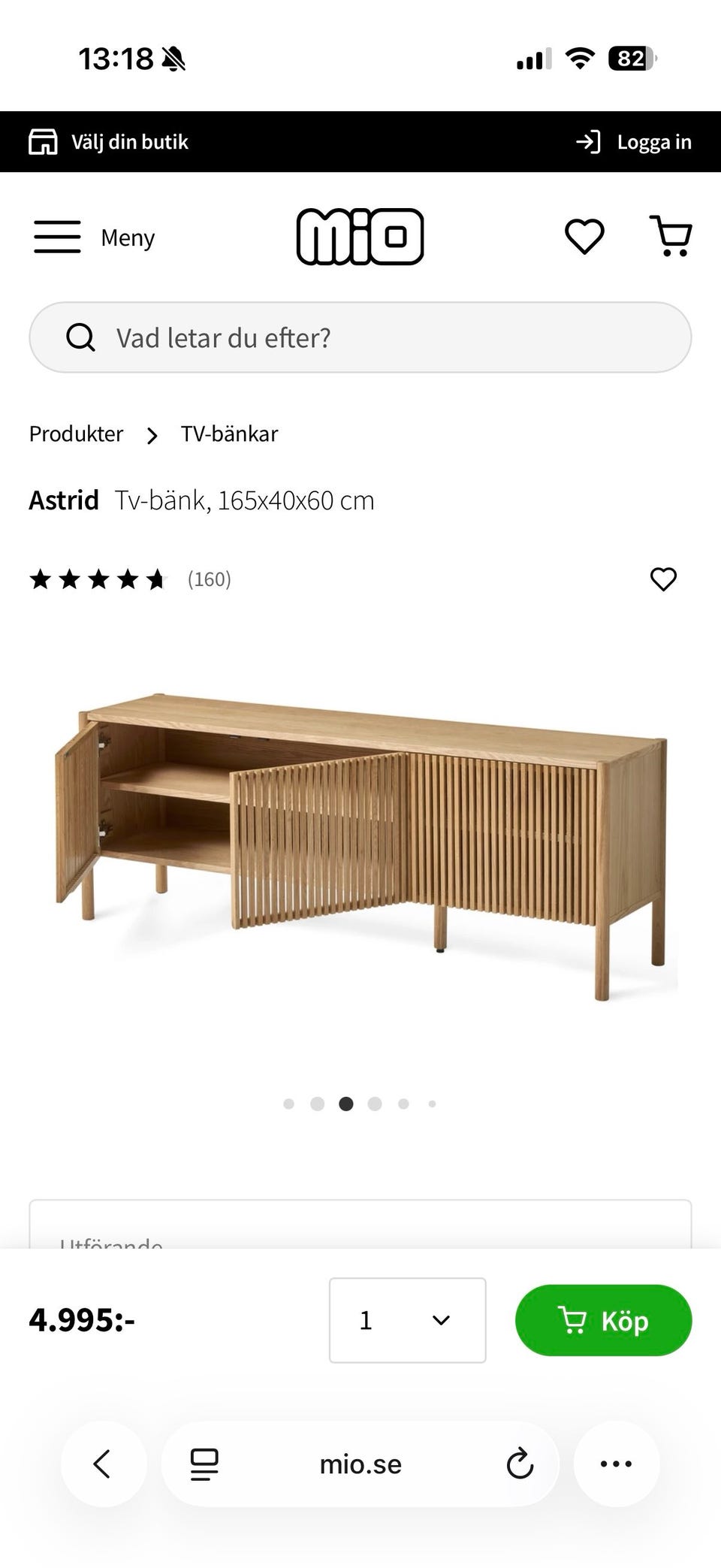Viewport: 721px width, 1568px height.
Task: Open the store picker via shop icon
Action: coord(43,141)
